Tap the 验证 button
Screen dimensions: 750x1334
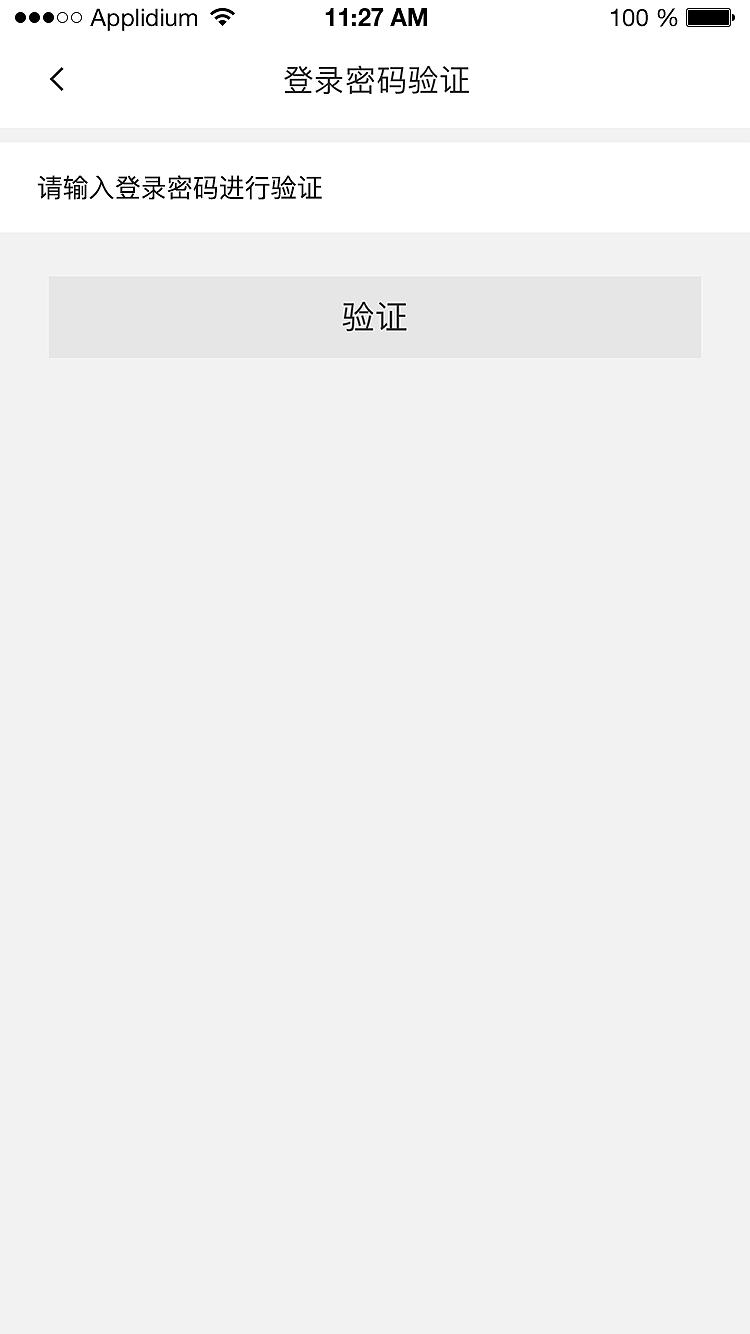[375, 317]
